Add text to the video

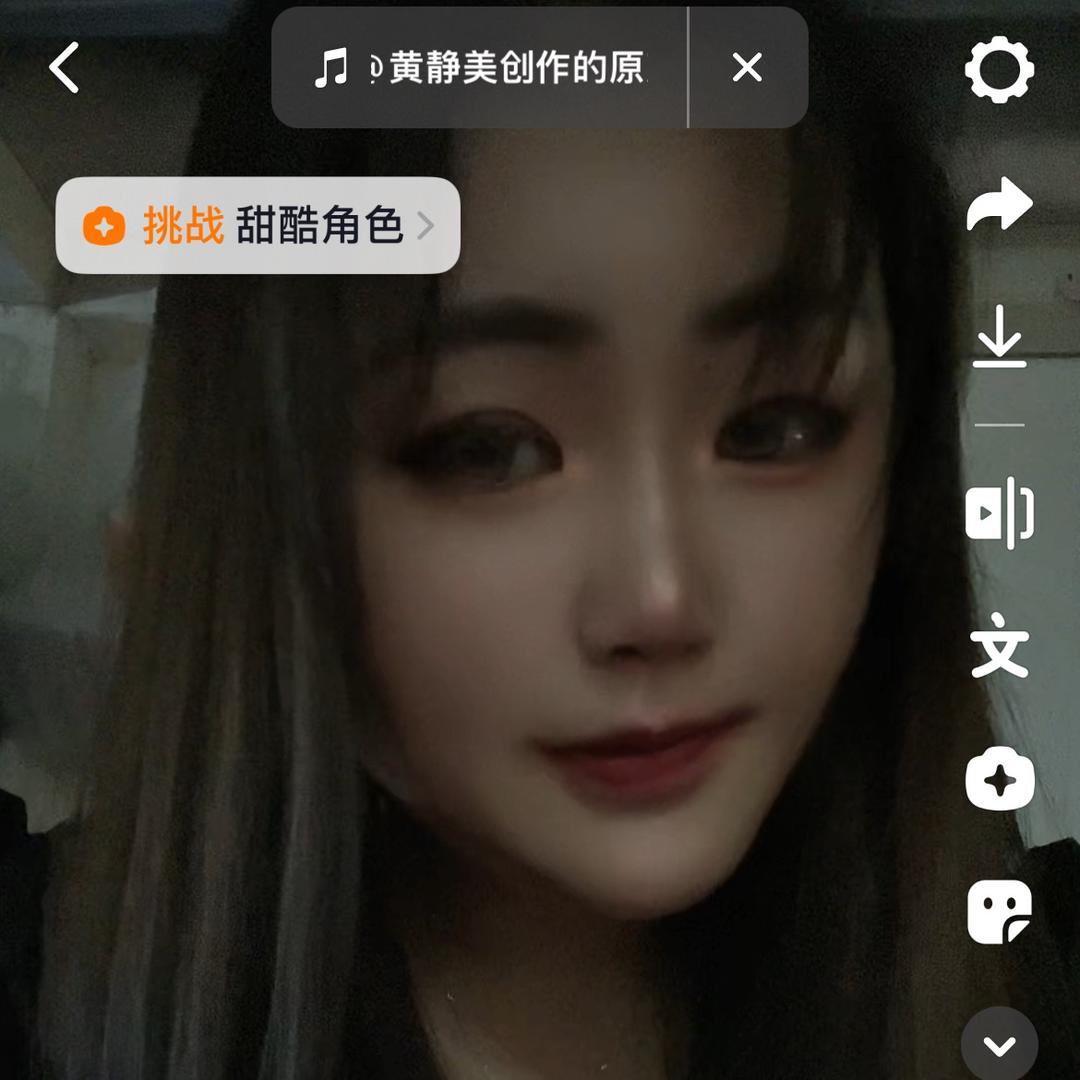point(999,647)
